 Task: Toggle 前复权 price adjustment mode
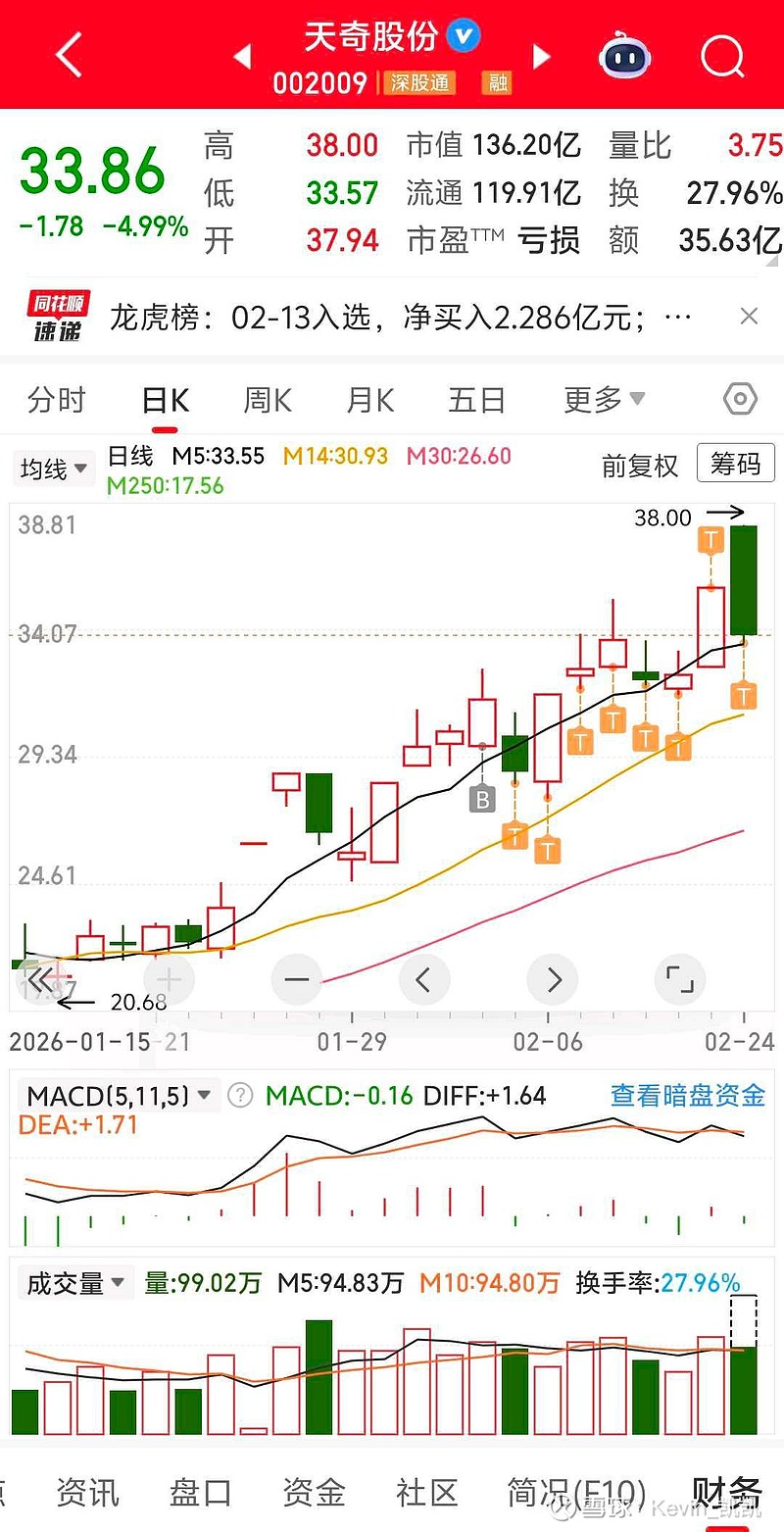639,467
